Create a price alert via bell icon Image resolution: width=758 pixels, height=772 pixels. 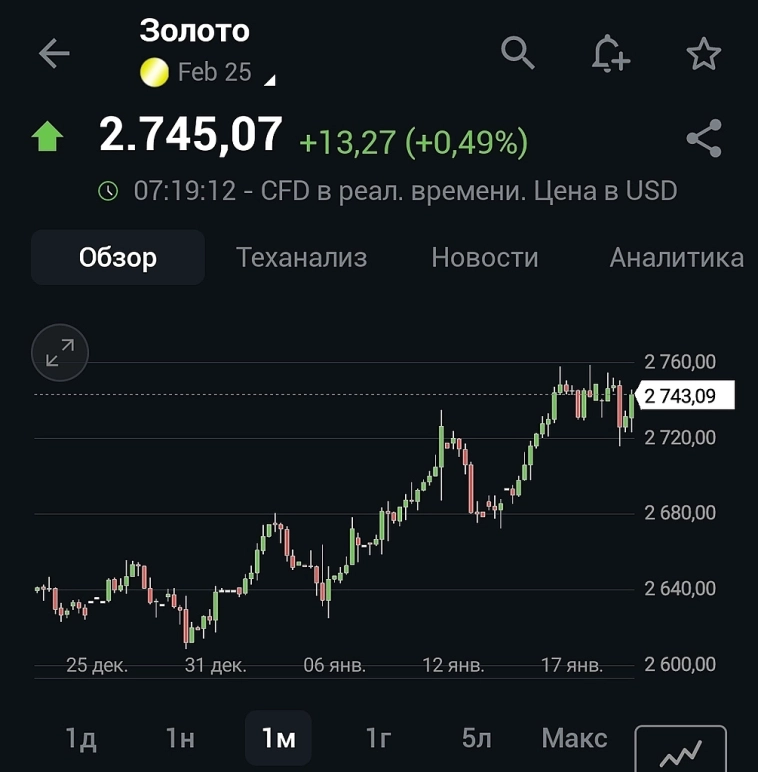610,54
